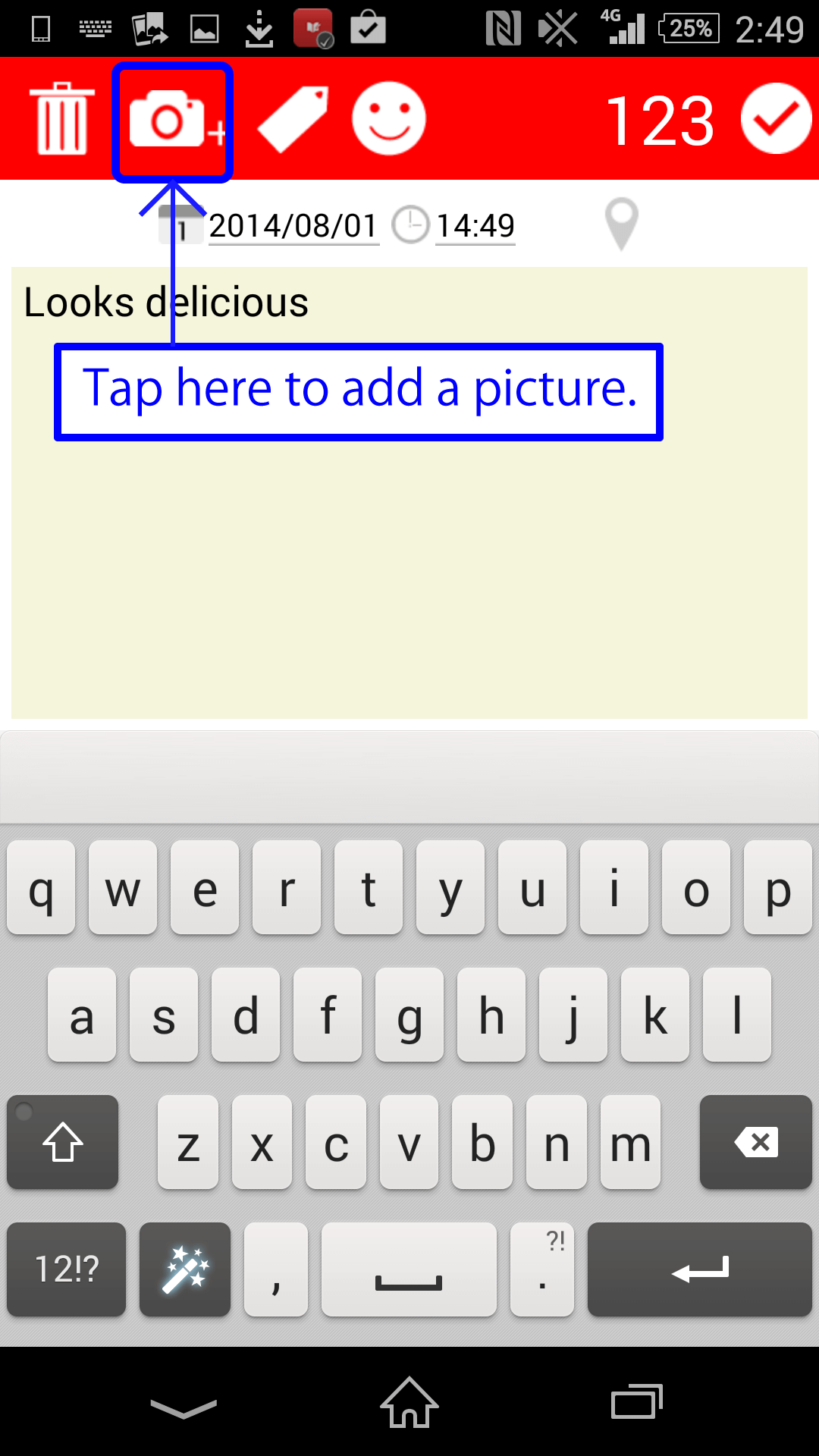
Task: Delete this entry with the trash icon
Action: pyautogui.click(x=61, y=119)
